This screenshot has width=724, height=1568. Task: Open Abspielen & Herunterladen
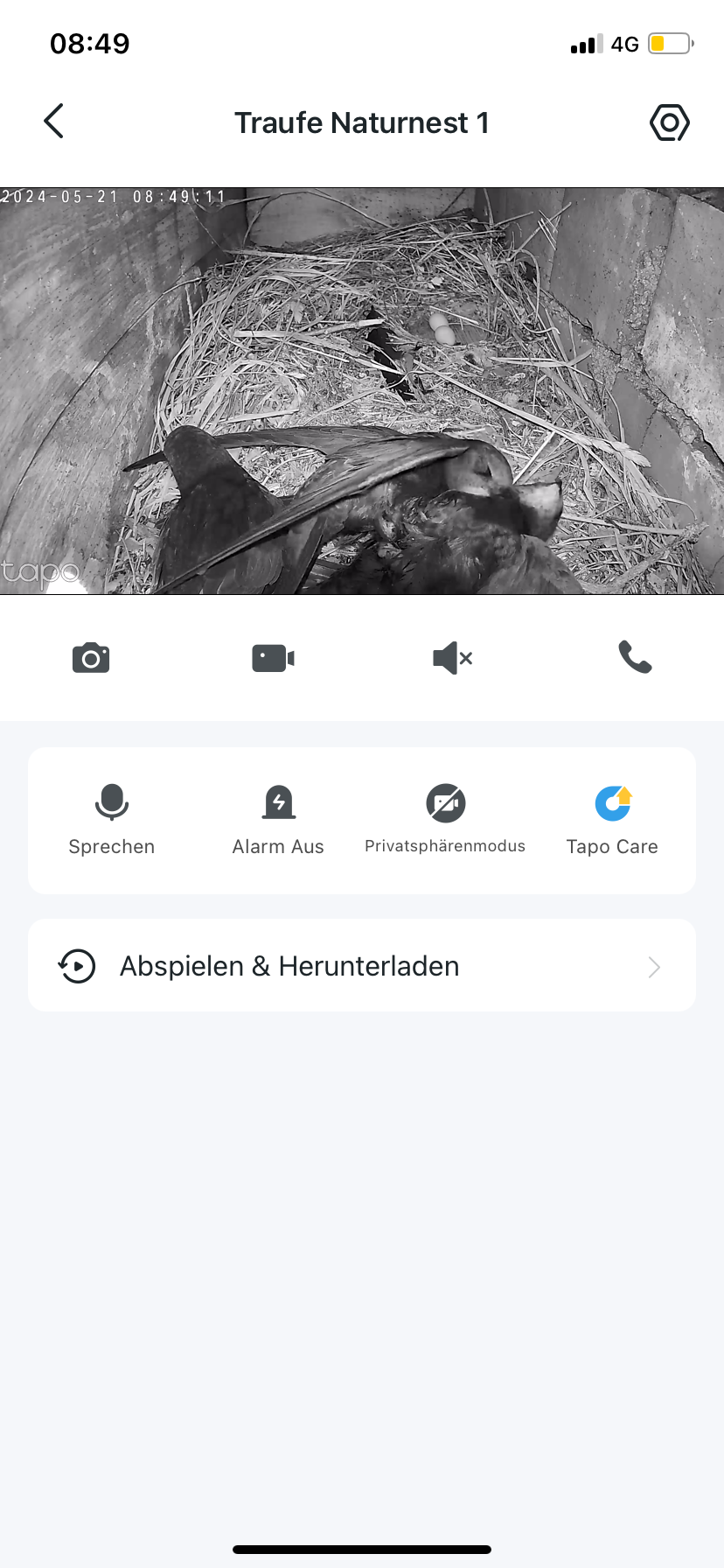[362, 966]
